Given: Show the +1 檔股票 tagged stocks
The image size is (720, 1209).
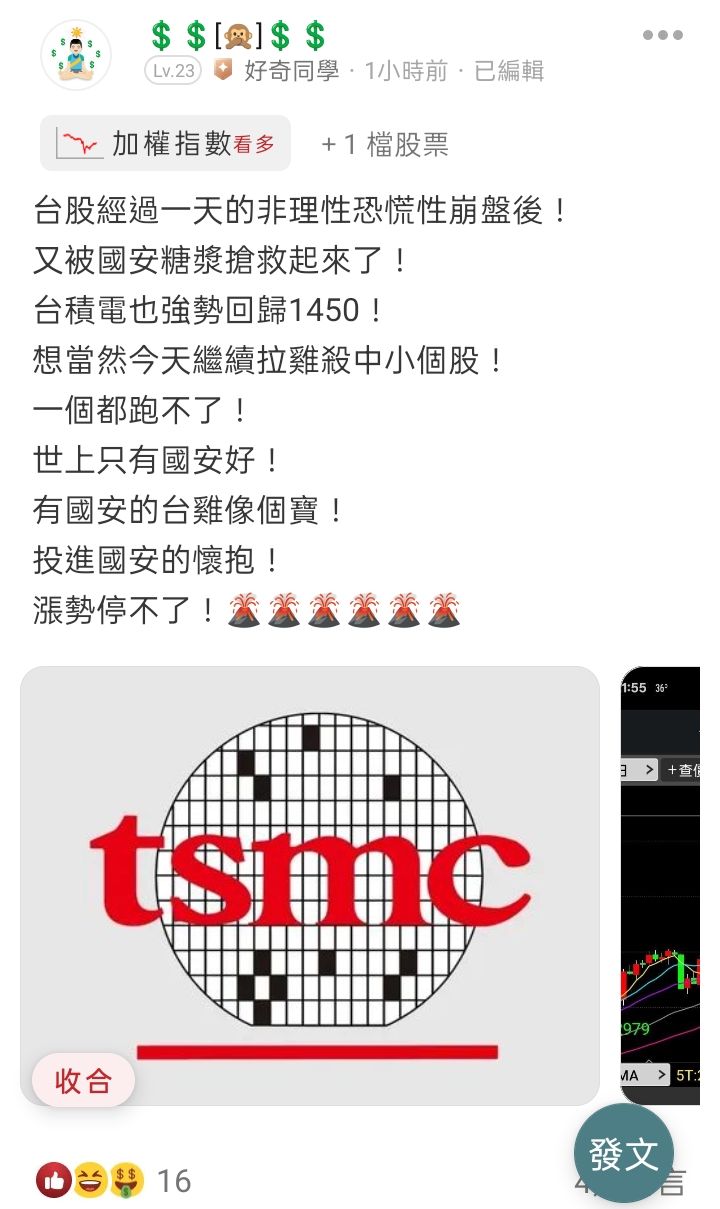Looking at the screenshot, I should tap(384, 144).
